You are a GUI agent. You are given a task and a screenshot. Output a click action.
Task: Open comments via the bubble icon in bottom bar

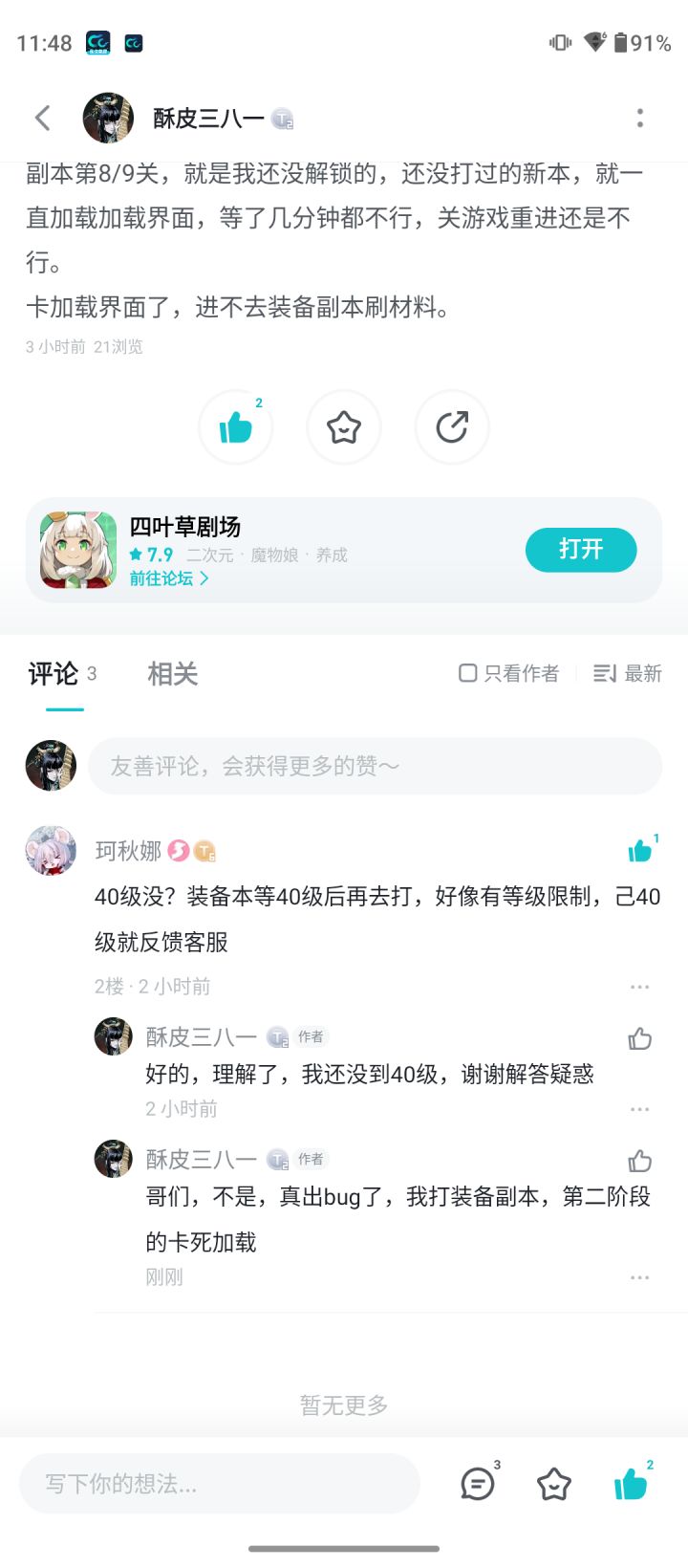[477, 1484]
